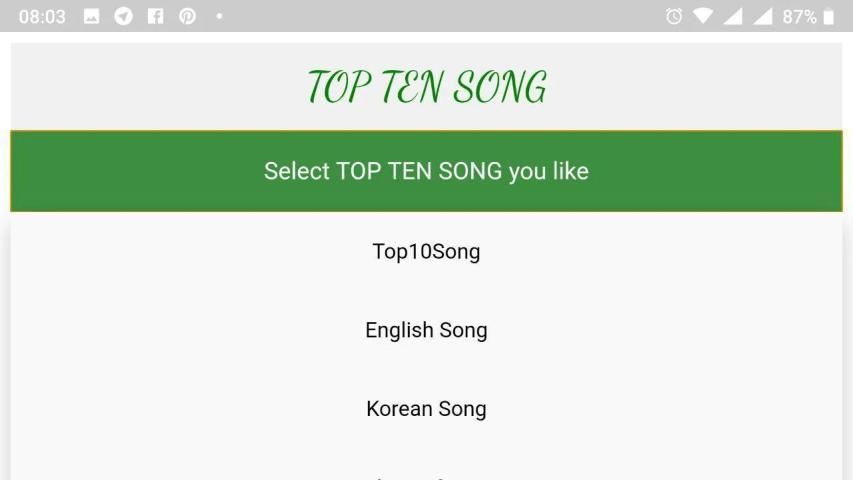Pick the Korean Song option
The image size is (853, 480).
(426, 409)
